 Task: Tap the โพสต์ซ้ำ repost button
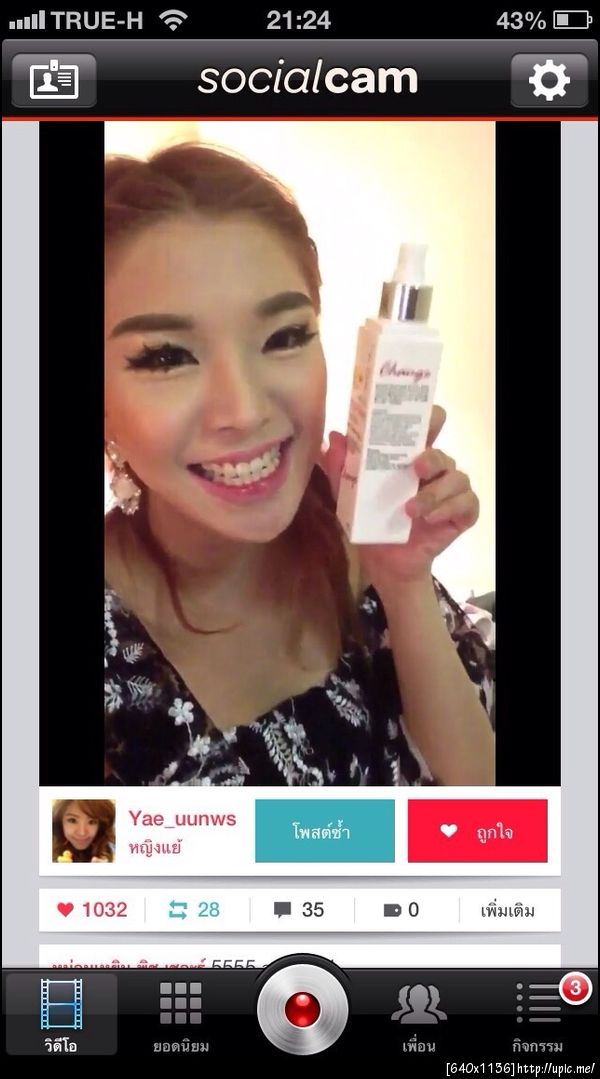tap(325, 831)
